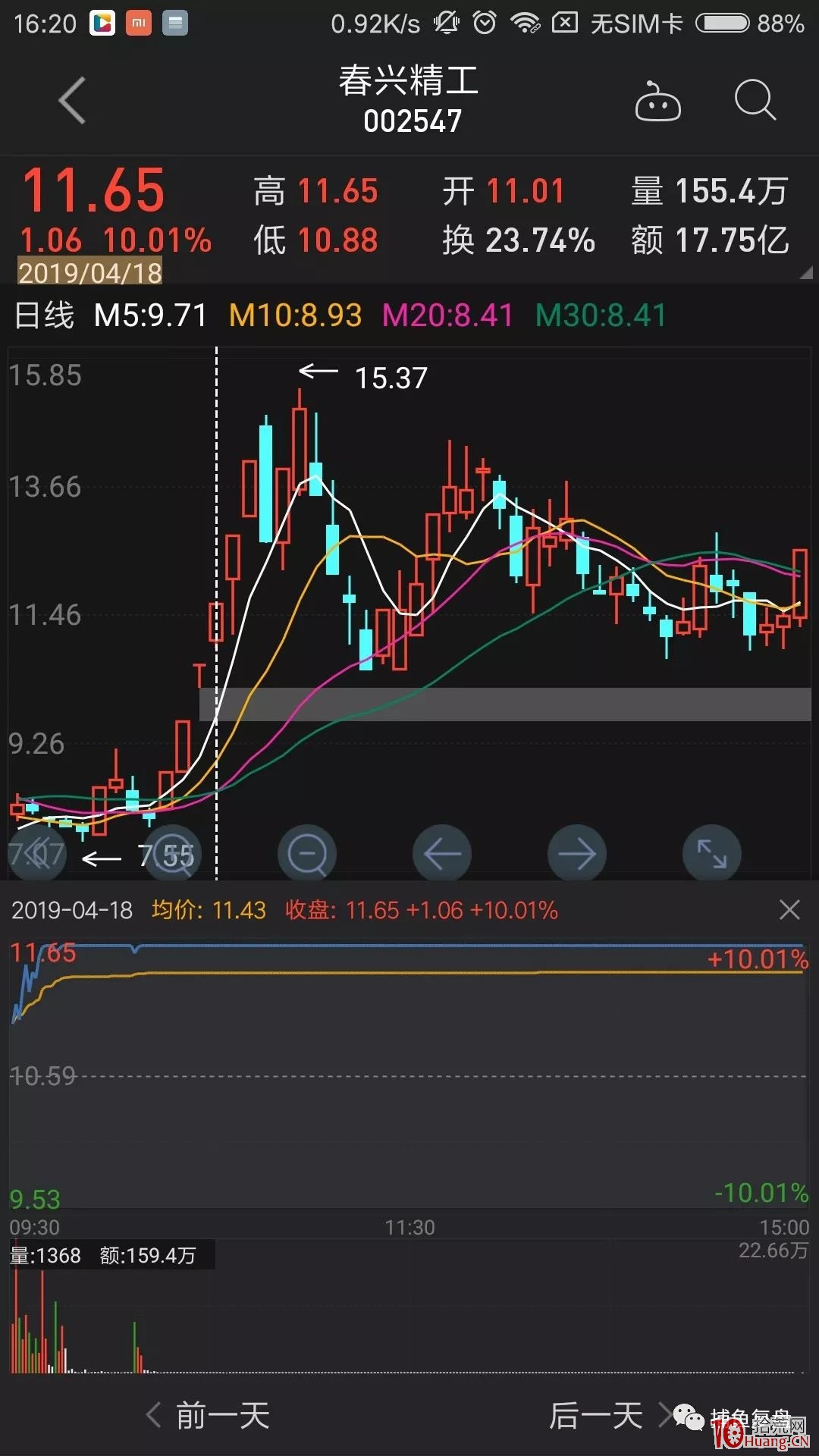Screen dimensions: 819x1456
Task: Zoom in the K-line chart
Action: coord(173,854)
